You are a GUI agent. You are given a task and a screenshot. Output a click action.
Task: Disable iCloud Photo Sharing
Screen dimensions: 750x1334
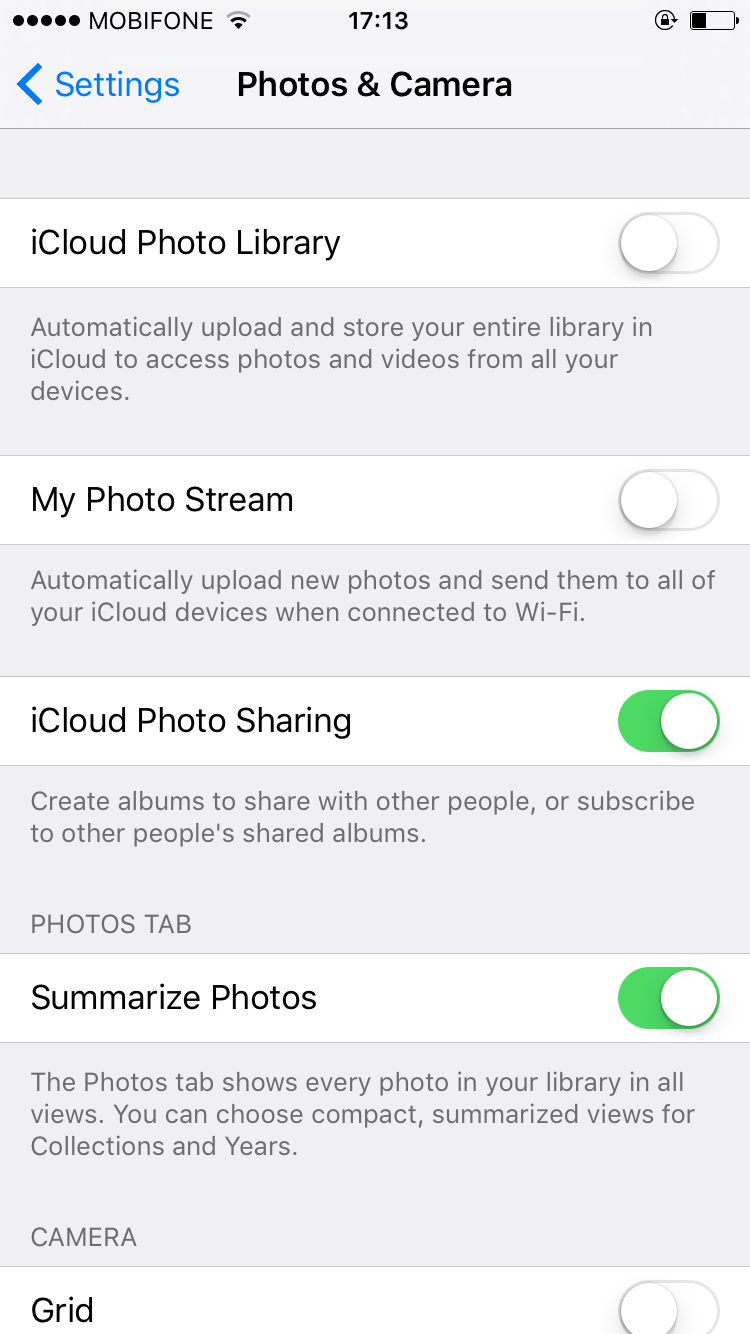click(668, 721)
